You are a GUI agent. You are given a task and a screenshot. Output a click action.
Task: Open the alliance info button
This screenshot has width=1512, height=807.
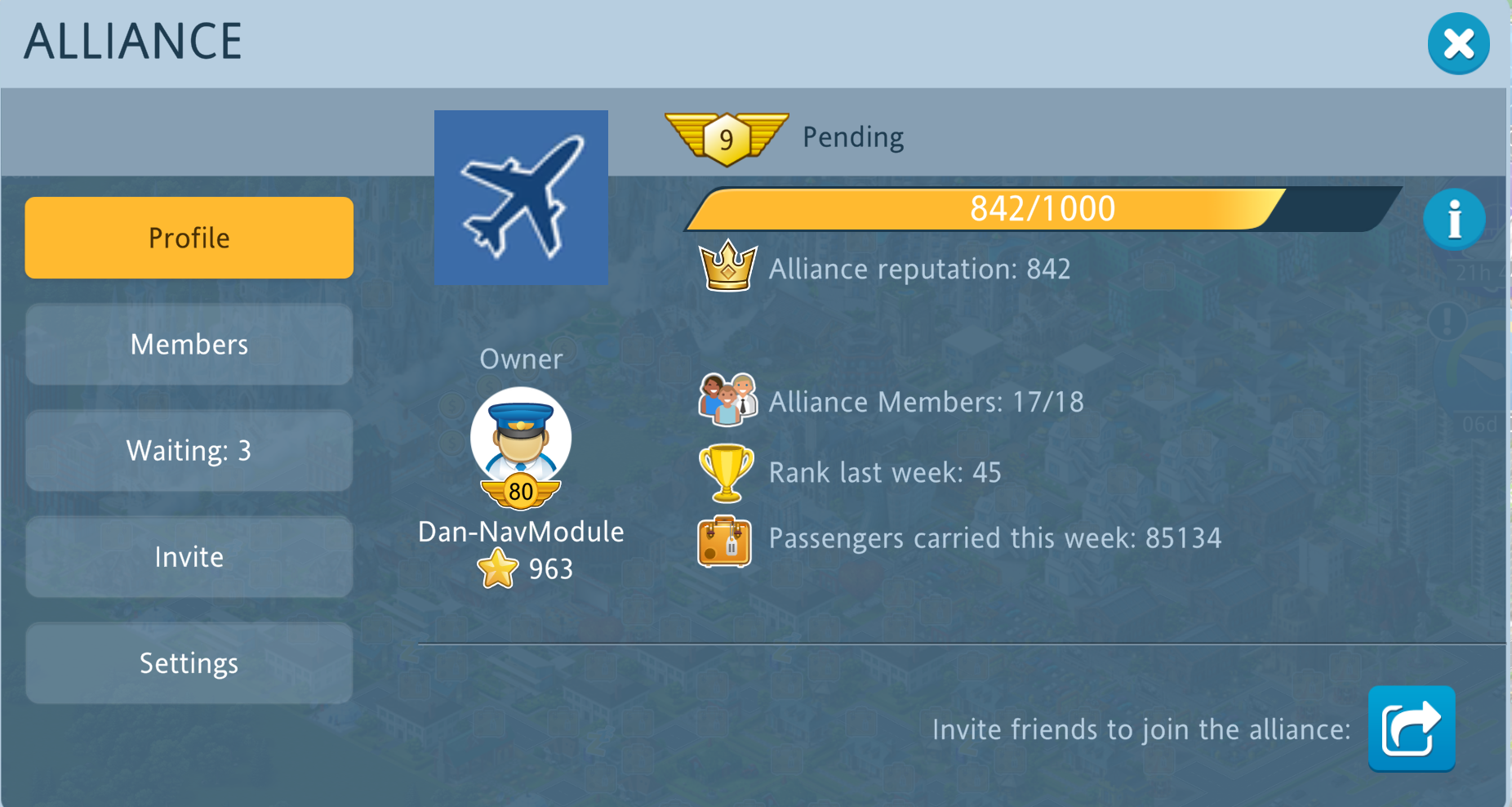[x=1454, y=220]
